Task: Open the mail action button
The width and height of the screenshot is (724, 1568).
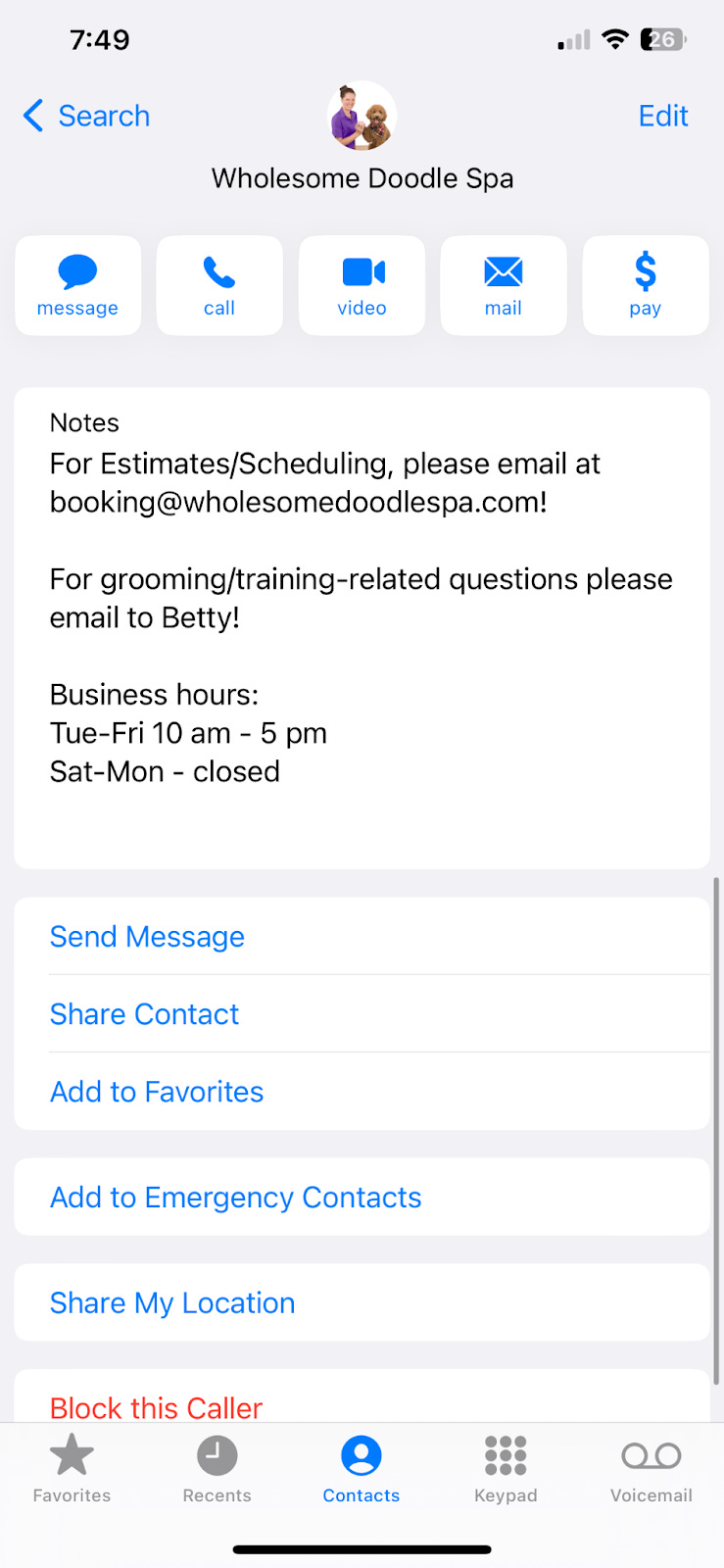Action: coord(504,285)
